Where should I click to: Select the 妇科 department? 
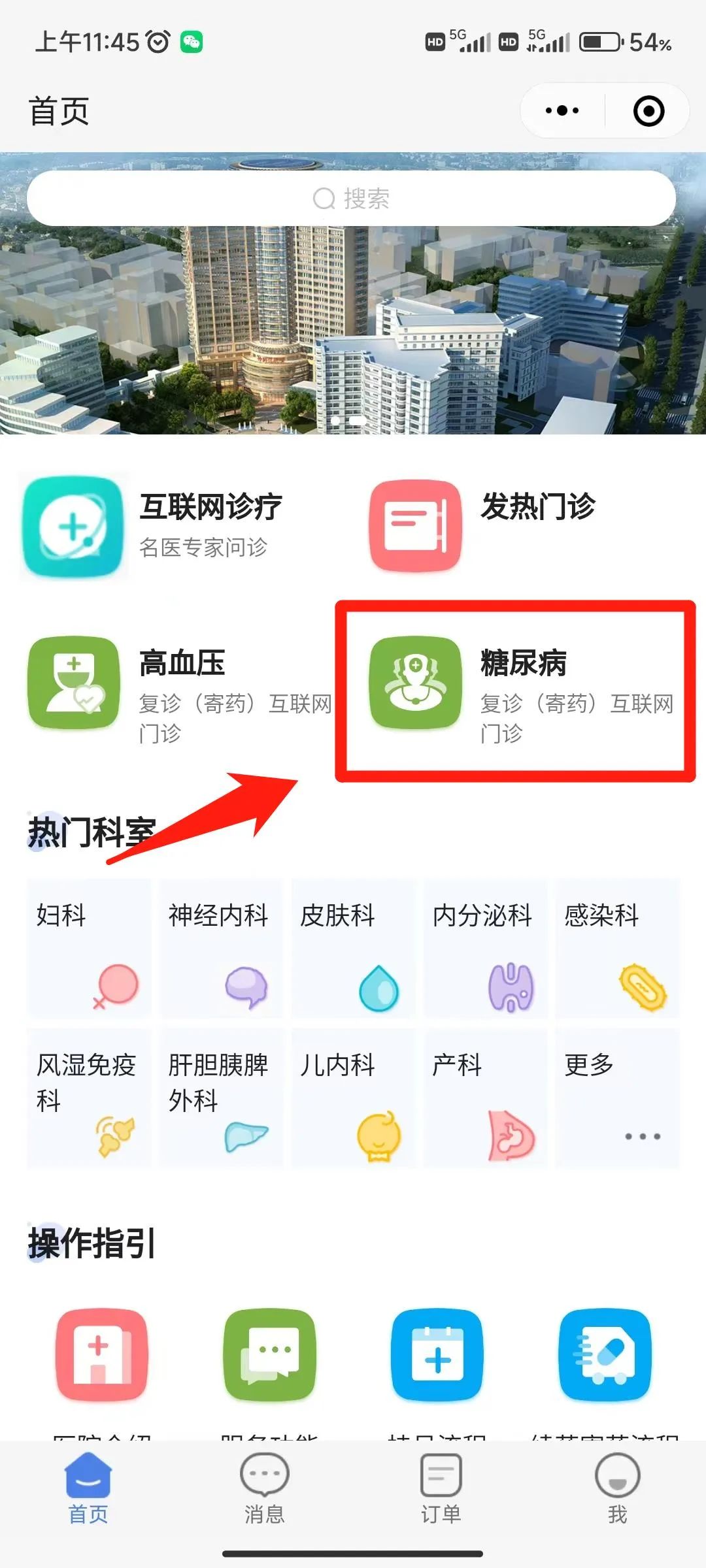[89, 947]
